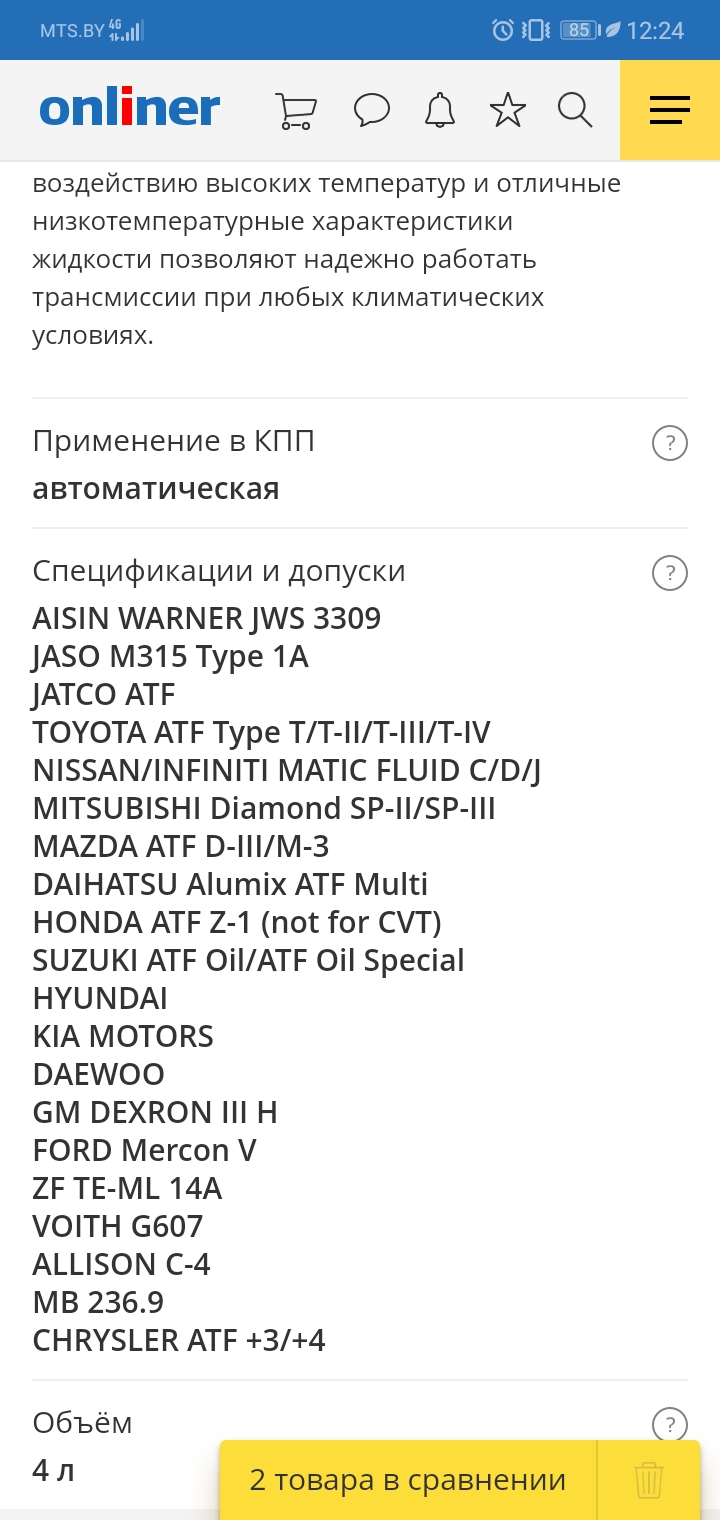Clear the comparison list with the trash icon

649,1480
